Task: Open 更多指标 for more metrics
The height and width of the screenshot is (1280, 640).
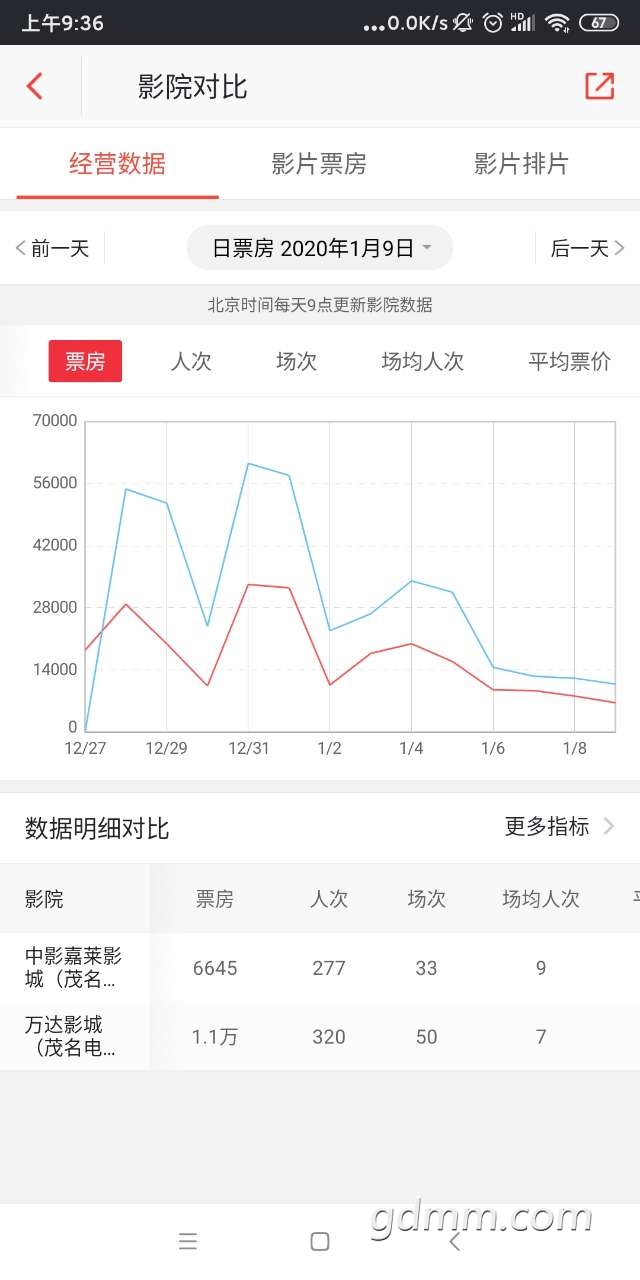Action: 559,827
